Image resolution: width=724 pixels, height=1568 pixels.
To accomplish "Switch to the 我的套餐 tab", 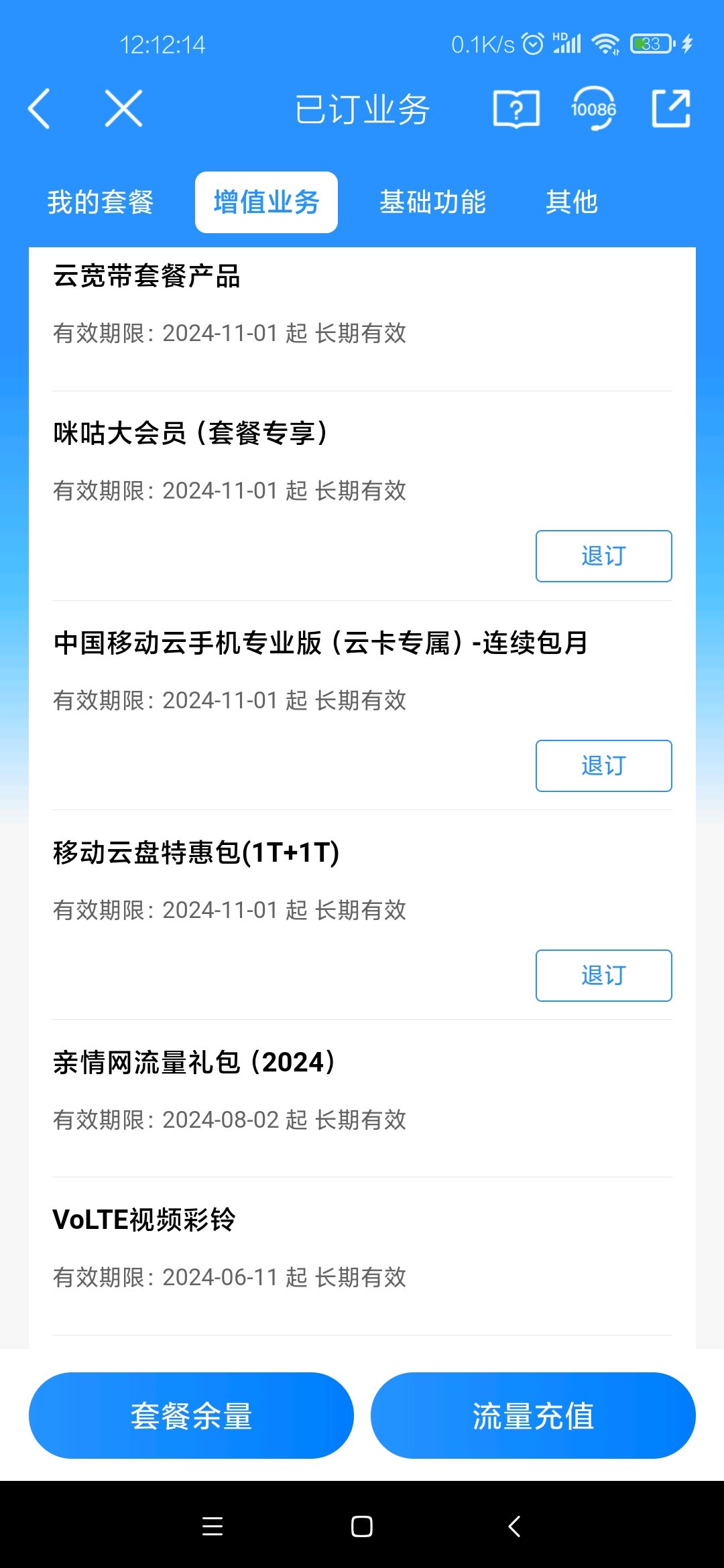I will 101,202.
